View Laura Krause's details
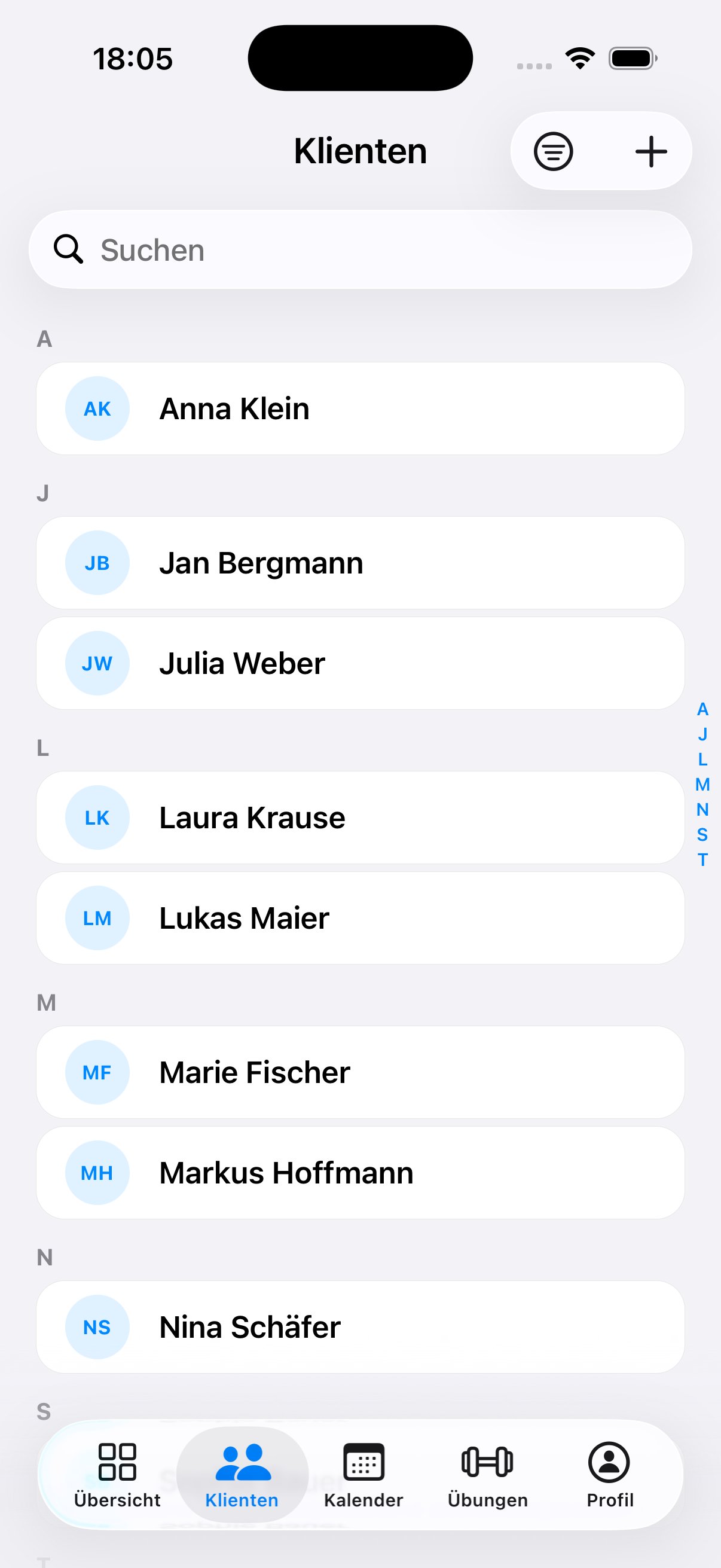Viewport: 721px width, 1568px height. click(x=360, y=817)
